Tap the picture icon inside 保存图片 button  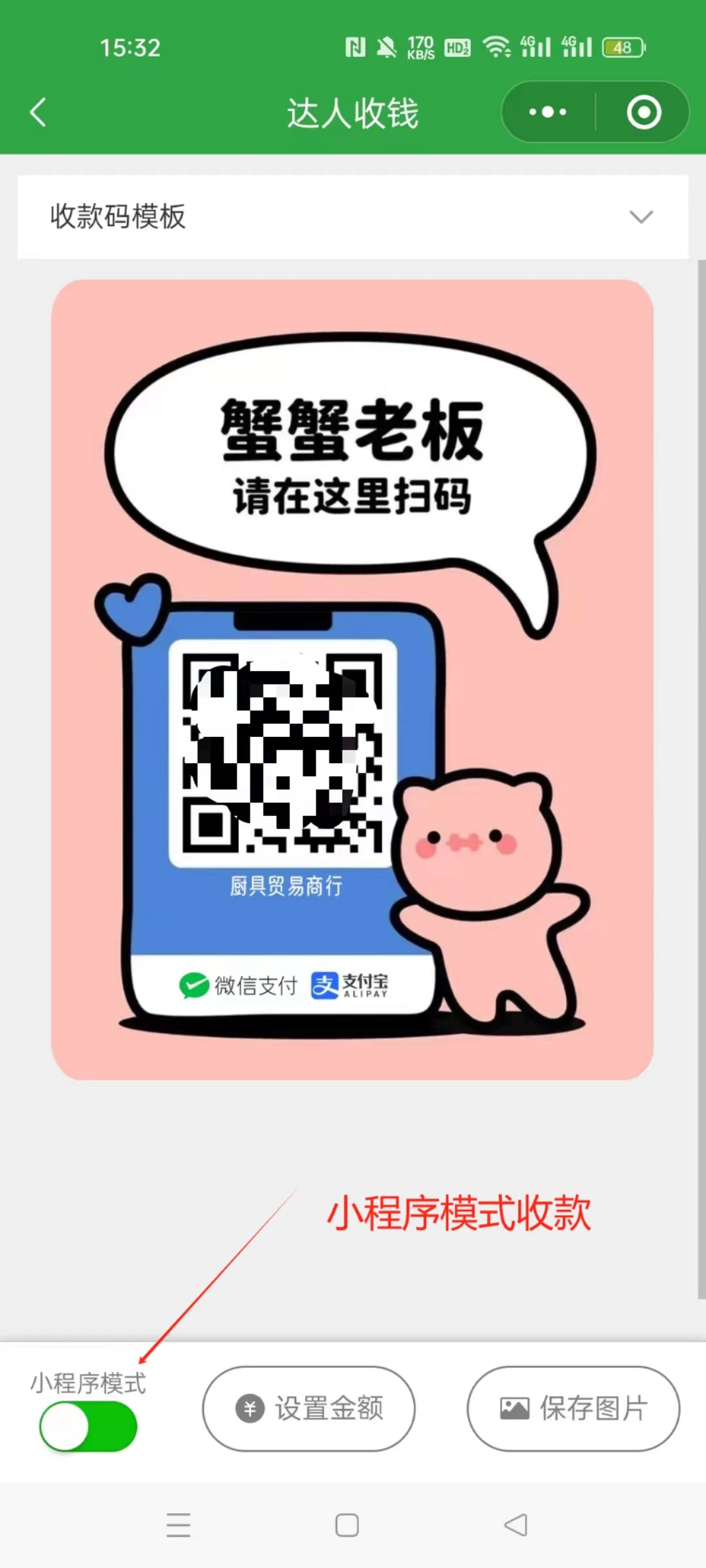516,1409
